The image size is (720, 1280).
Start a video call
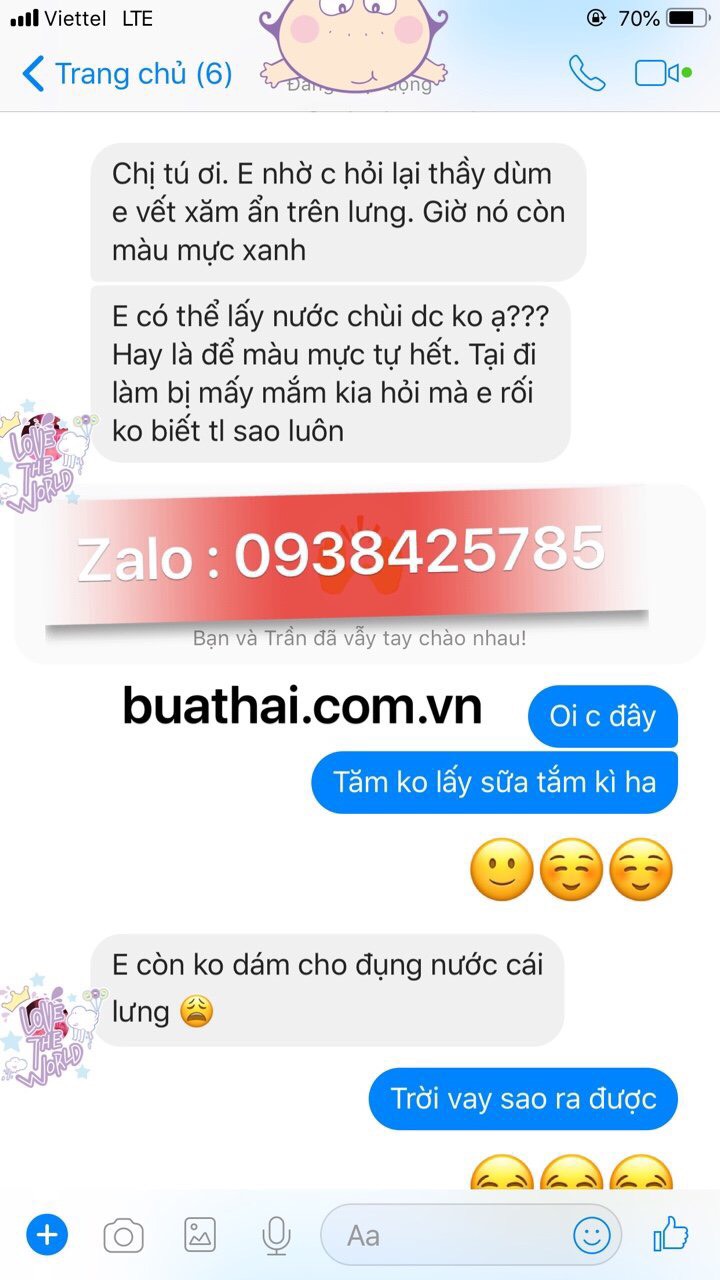click(662, 74)
